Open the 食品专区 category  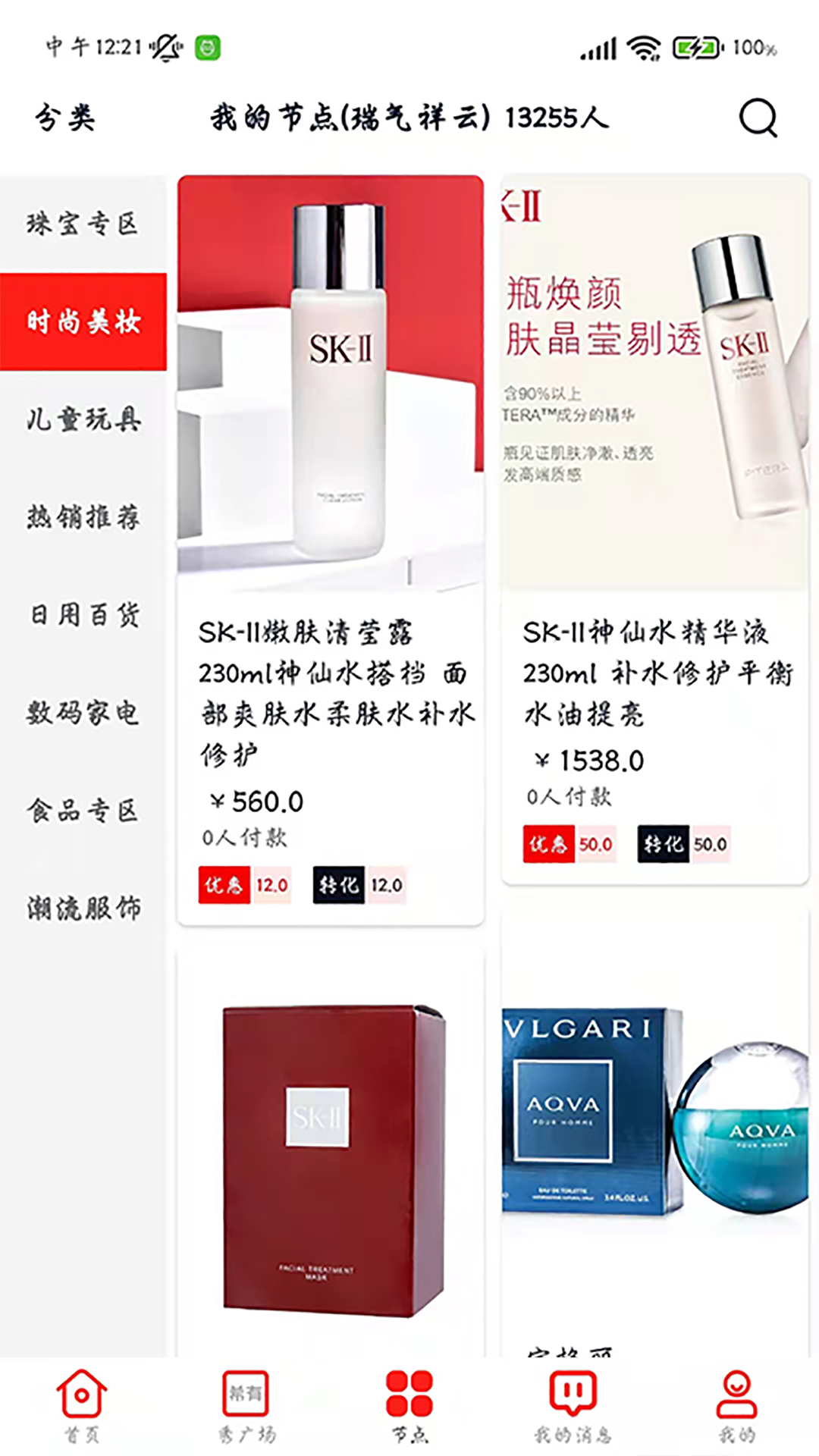[83, 811]
